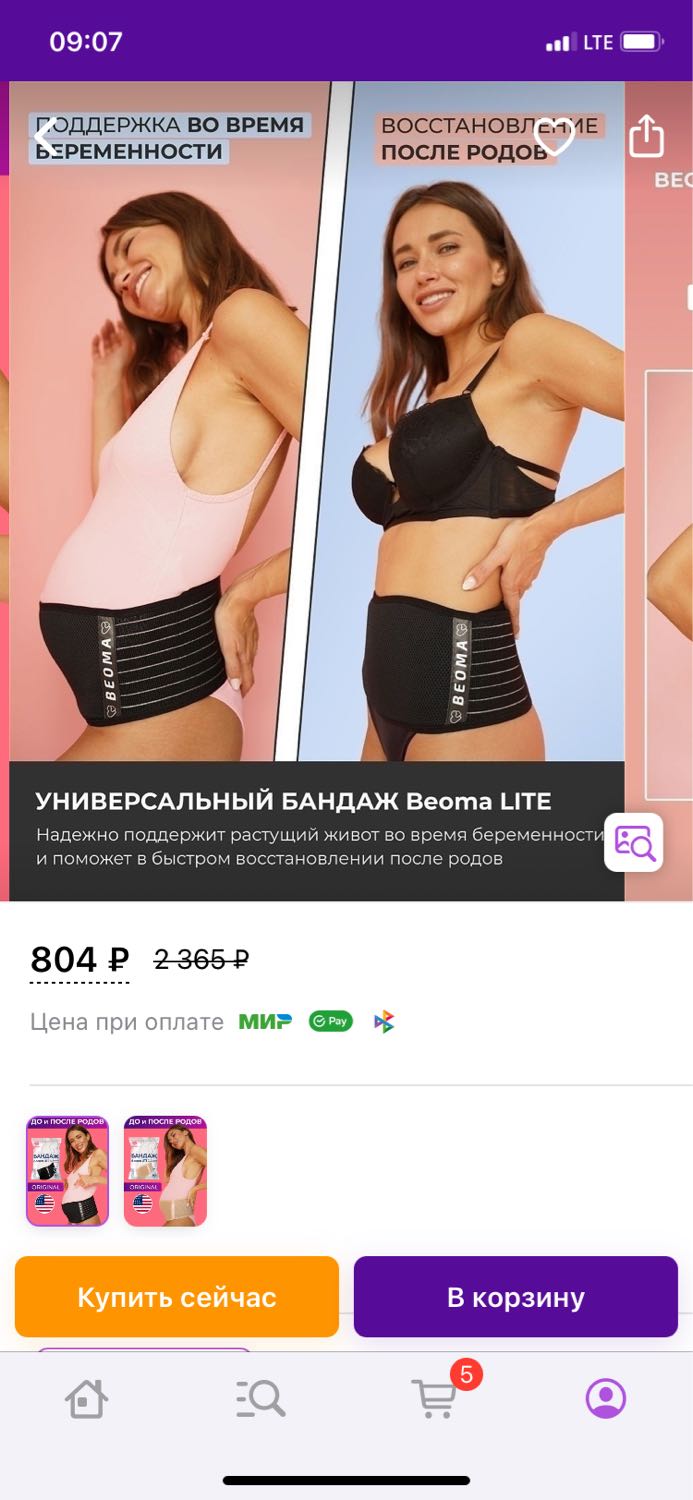This screenshot has height=1500, width=693.
Task: Open the catalog search tab
Action: pyautogui.click(x=261, y=1398)
